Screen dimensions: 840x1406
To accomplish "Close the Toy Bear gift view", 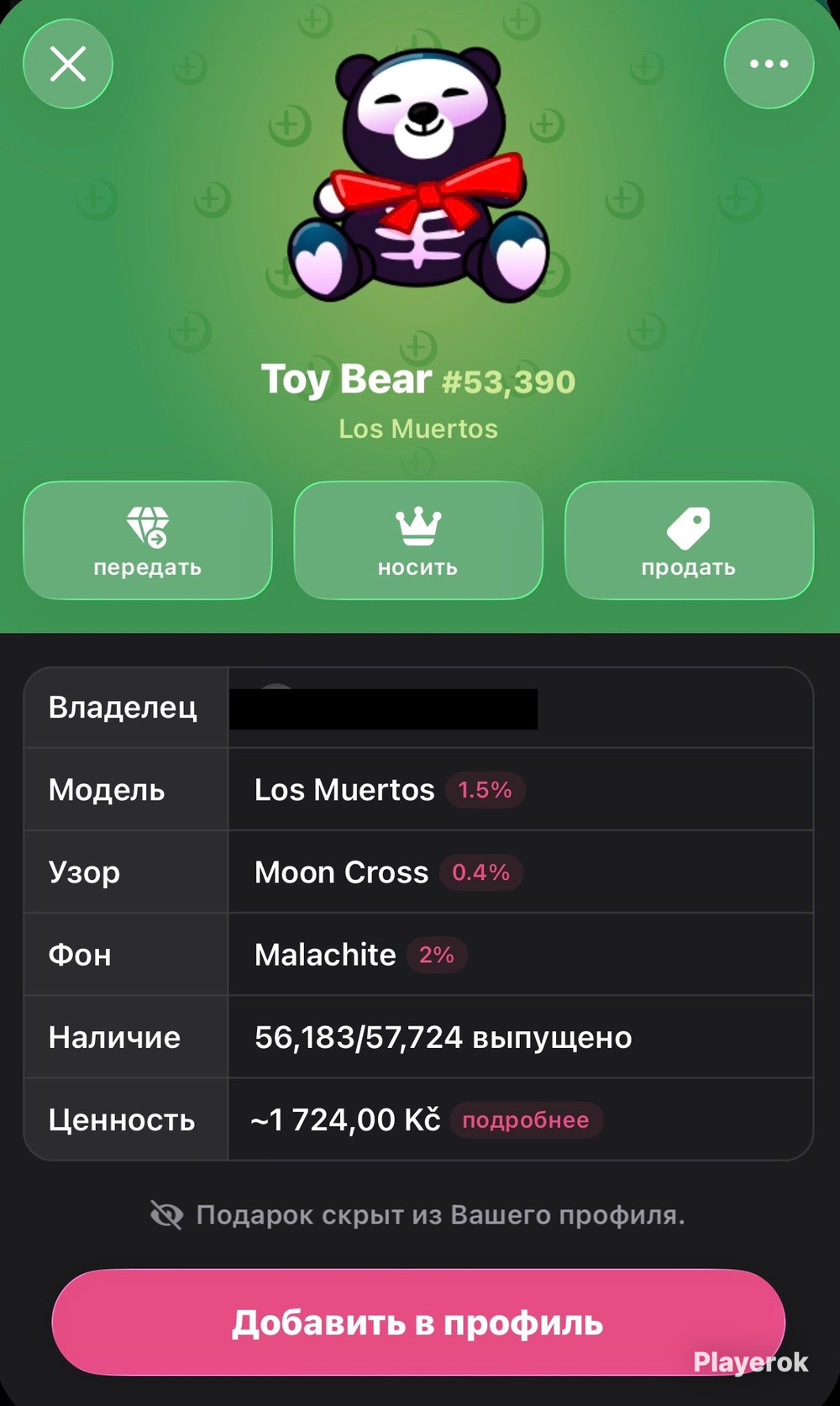I will coord(68,64).
